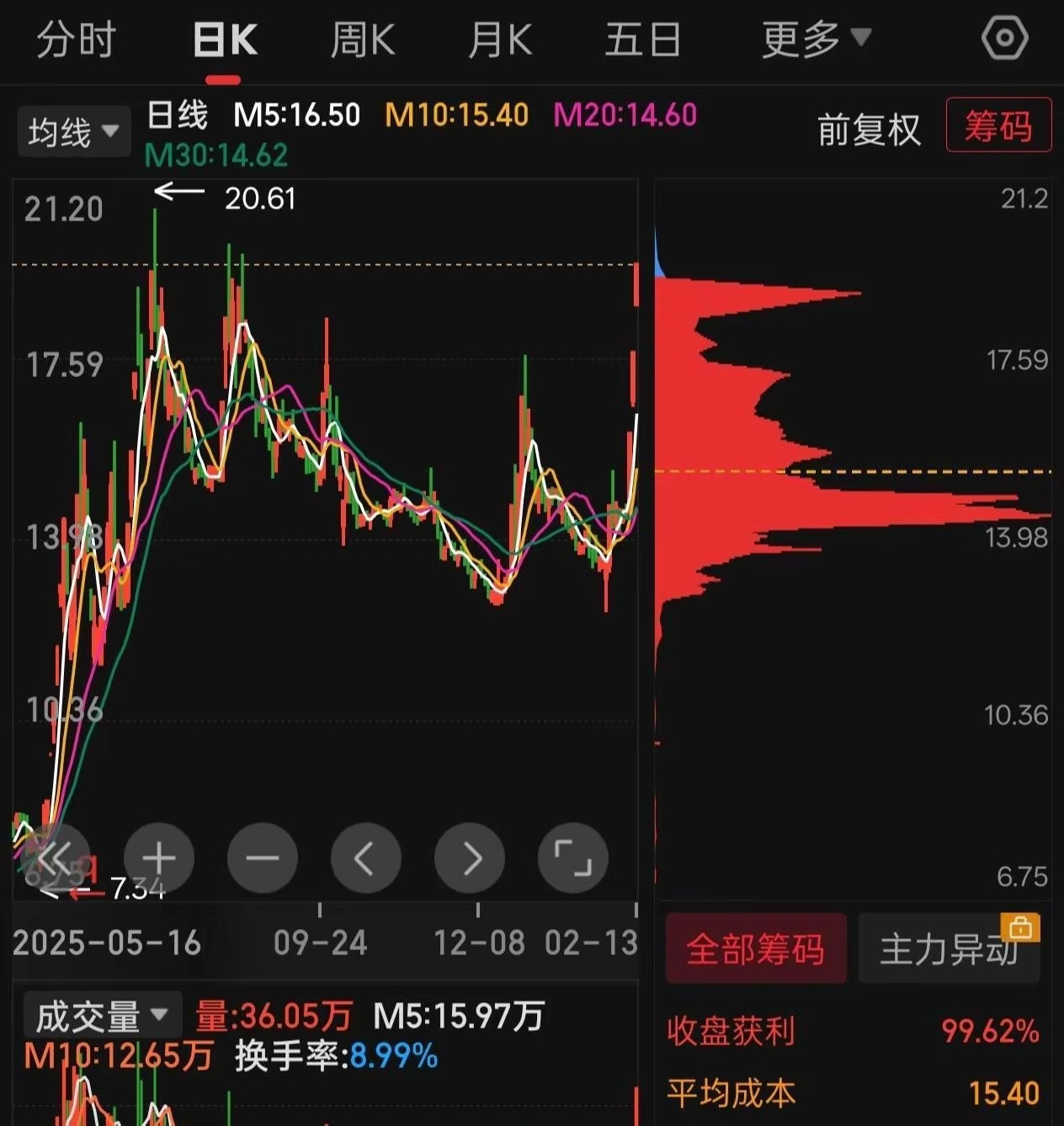
Task: Zoom out using the minus icon
Action: click(263, 858)
